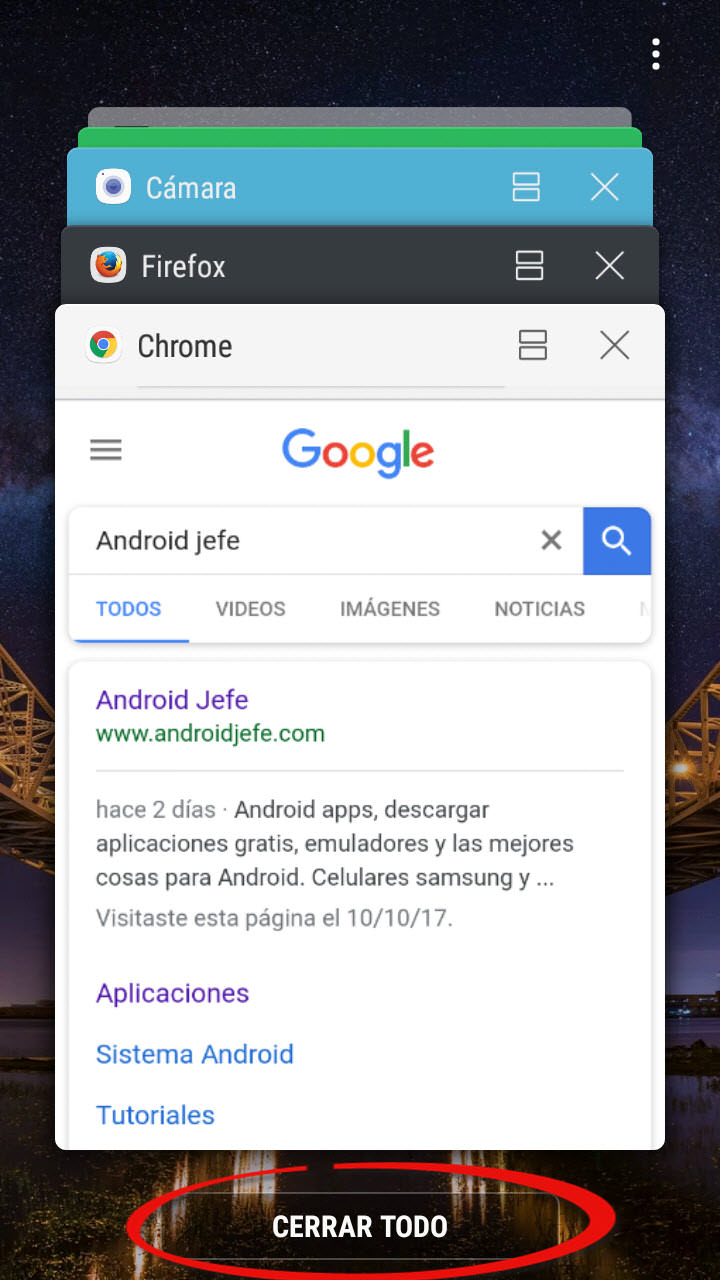Open the three-dot overflow menu
The height and width of the screenshot is (1280, 720).
[x=656, y=54]
